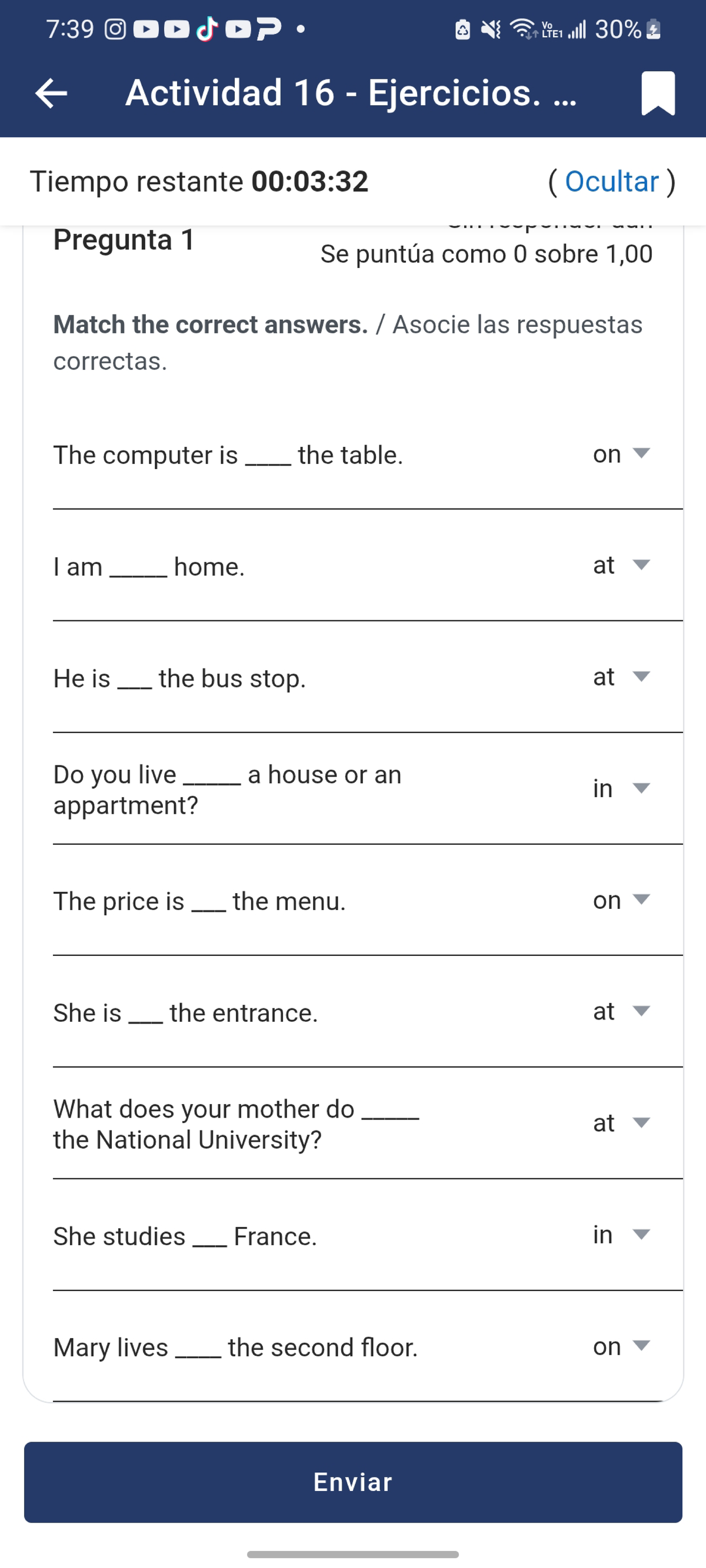Open dropdown for 'I am ___ home'
Image resolution: width=706 pixels, height=1568 pixels.
click(x=622, y=566)
